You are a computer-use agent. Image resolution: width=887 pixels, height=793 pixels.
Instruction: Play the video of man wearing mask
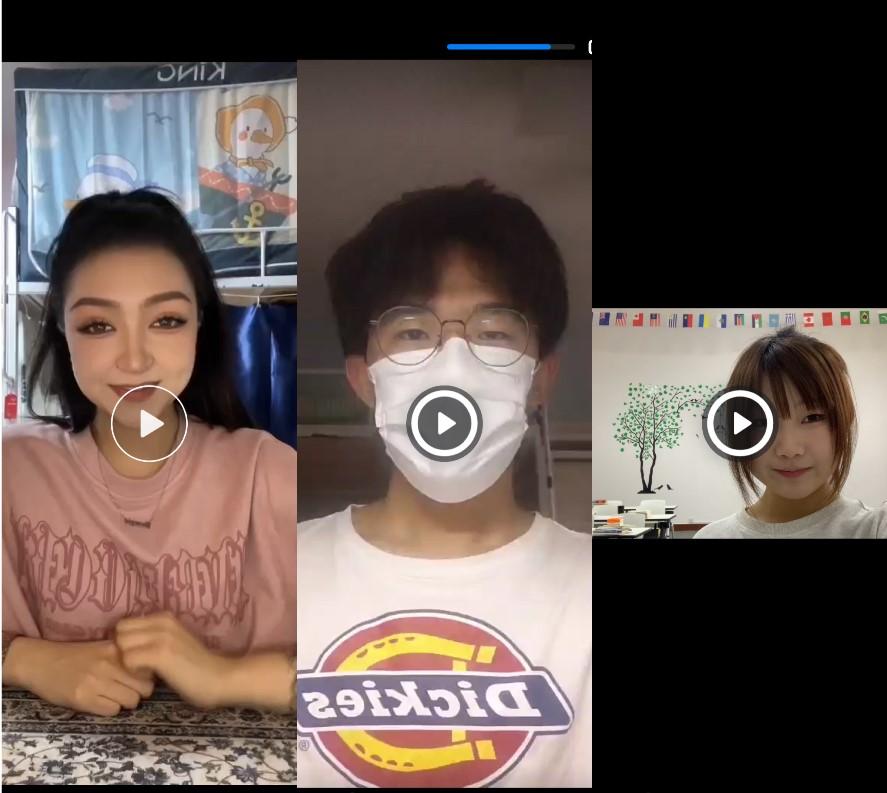tap(444, 423)
